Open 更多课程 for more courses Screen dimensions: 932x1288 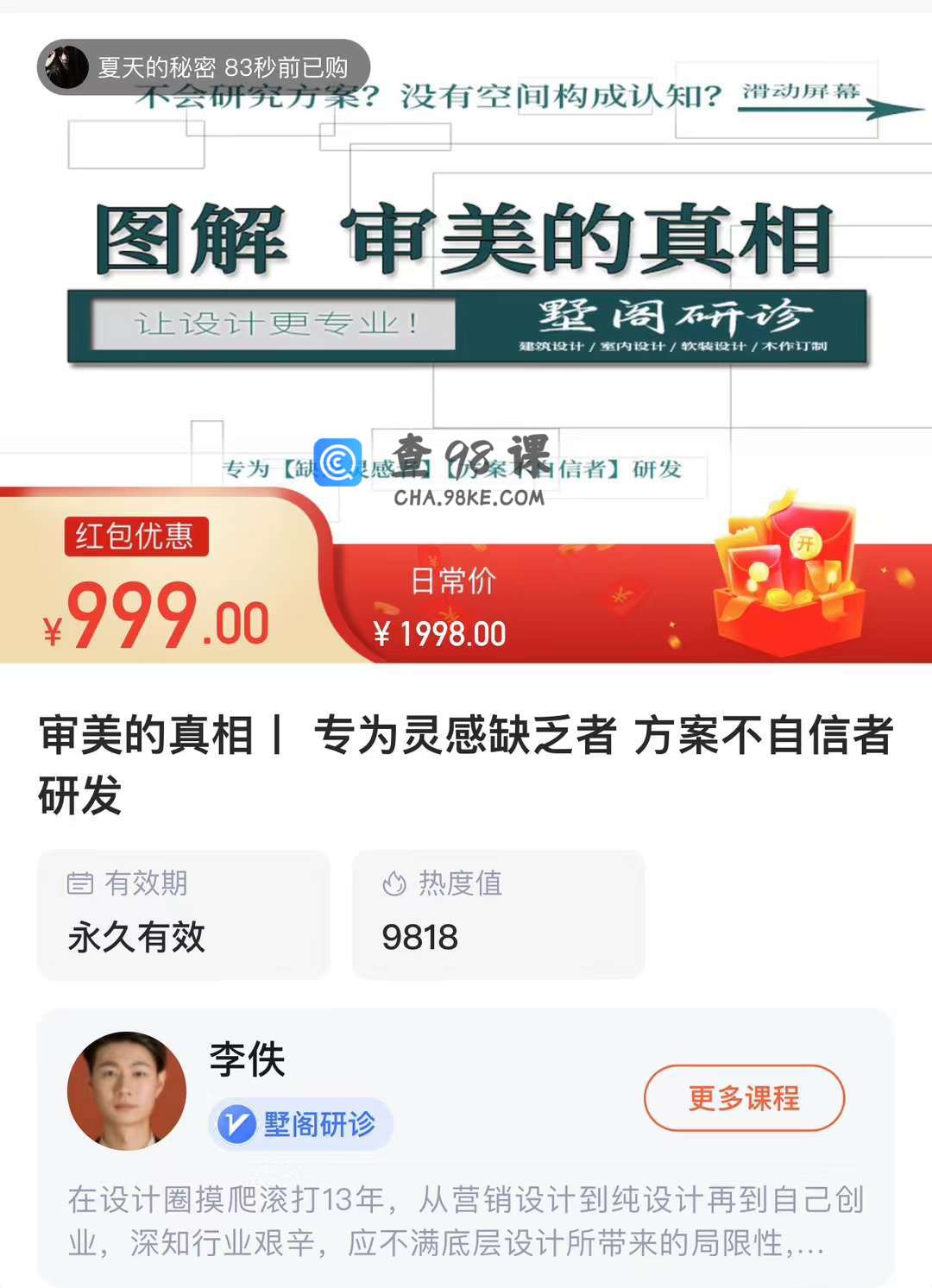(743, 1097)
